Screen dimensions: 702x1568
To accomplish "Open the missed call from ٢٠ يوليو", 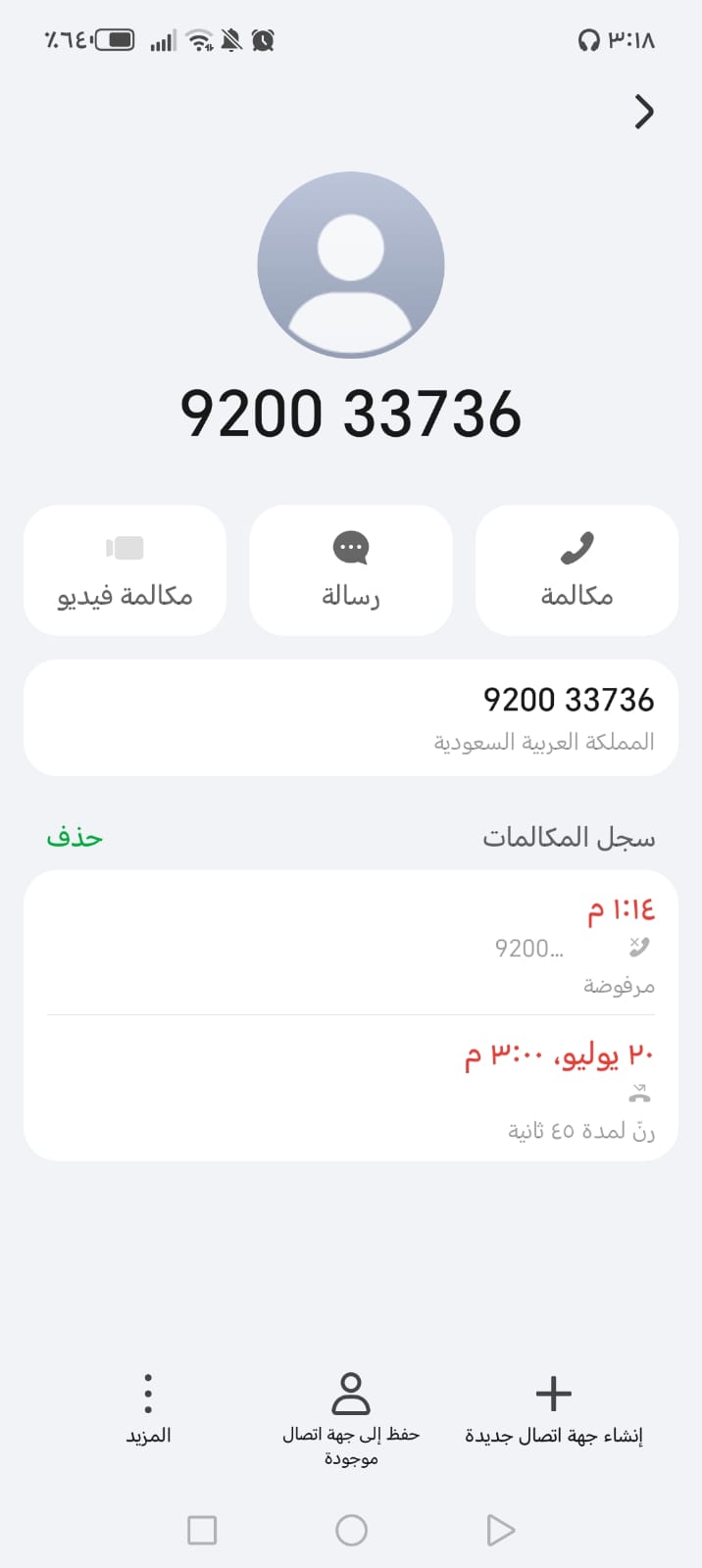I will click(351, 1088).
